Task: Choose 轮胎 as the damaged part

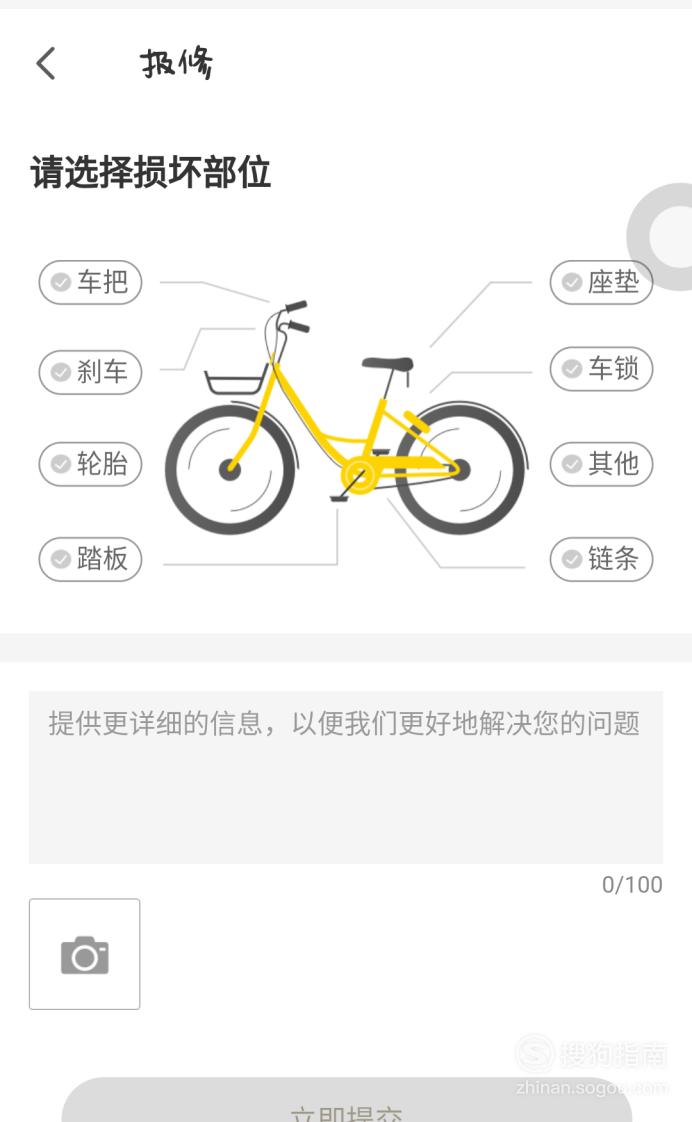Action: tap(90, 464)
